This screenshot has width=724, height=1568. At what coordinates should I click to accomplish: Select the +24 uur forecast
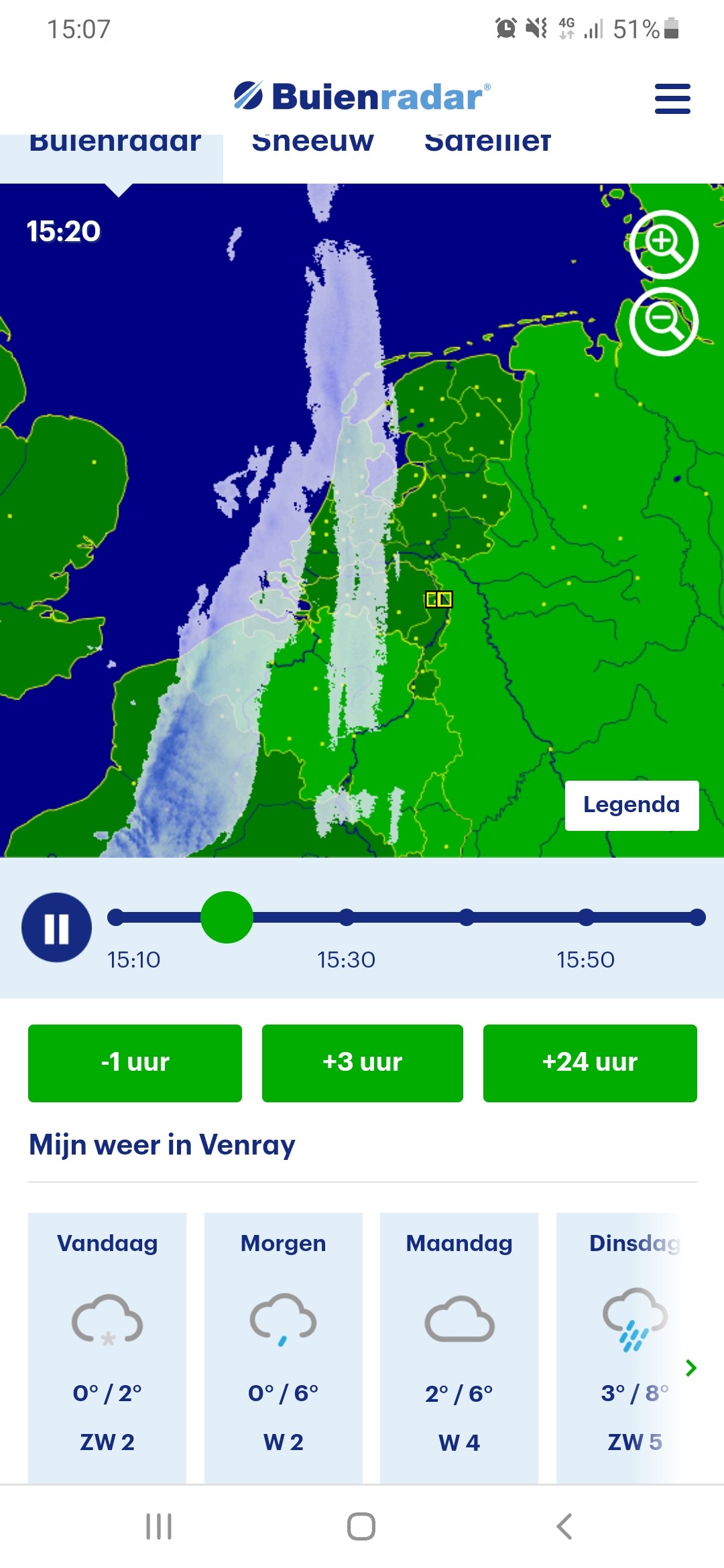tap(590, 1063)
